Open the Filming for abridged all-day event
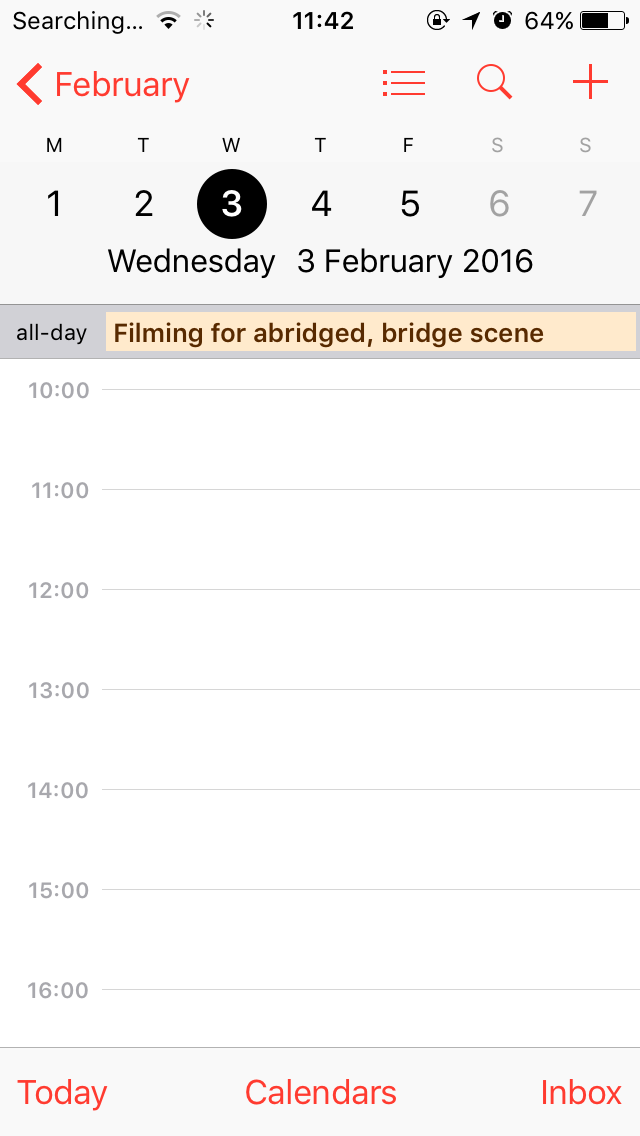The height and width of the screenshot is (1136, 640). tap(370, 333)
